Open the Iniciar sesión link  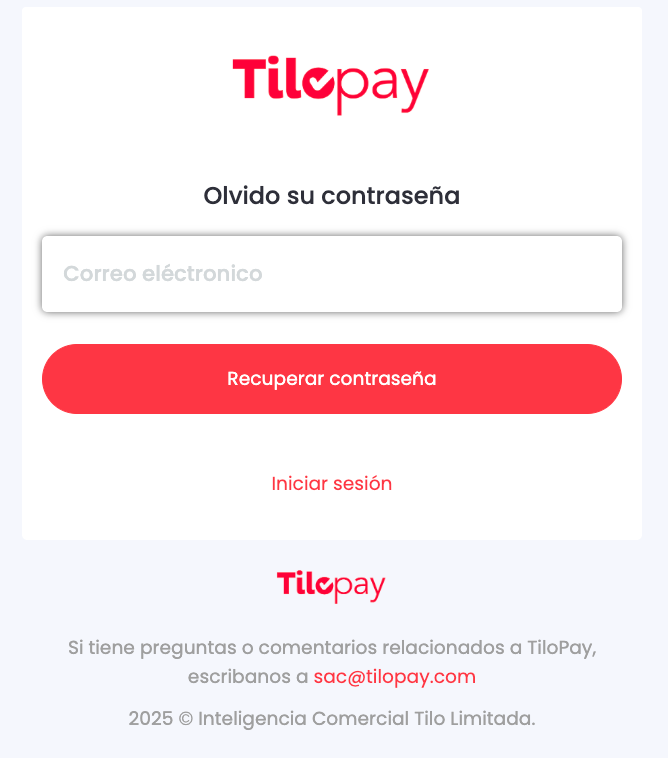pyautogui.click(x=331, y=484)
